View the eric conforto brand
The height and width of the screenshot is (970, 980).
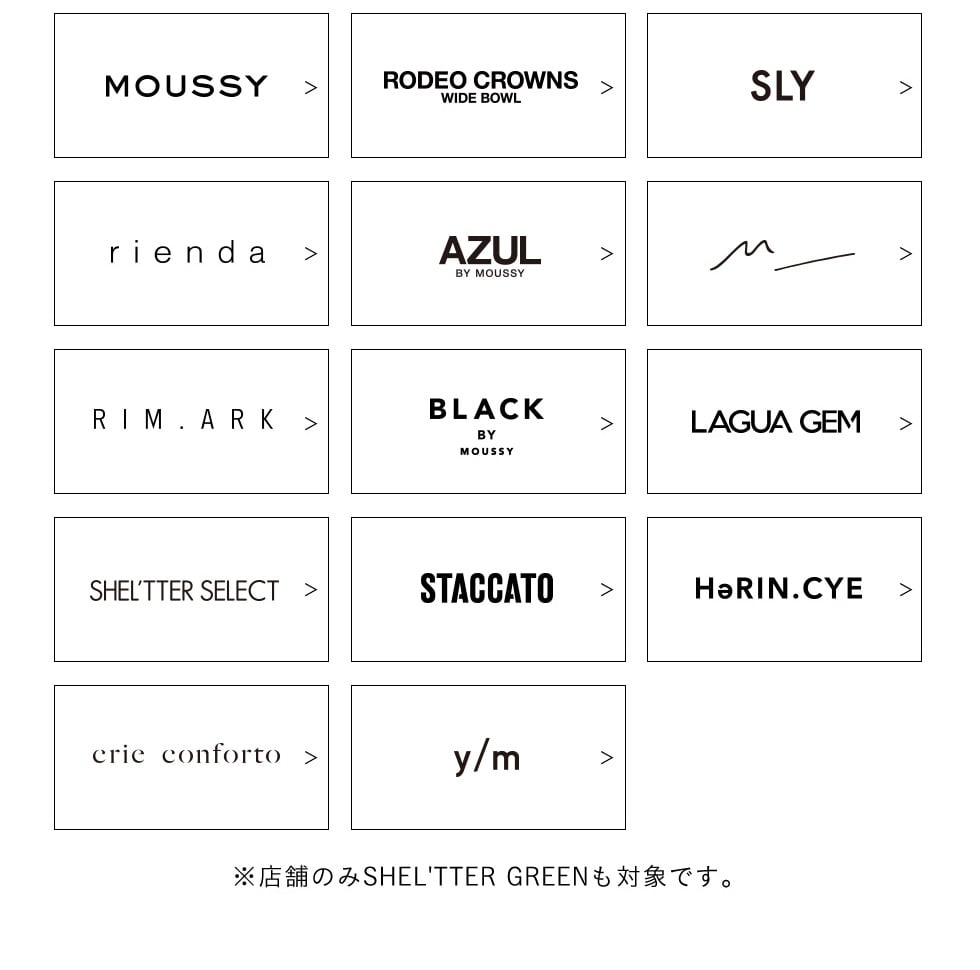[191, 758]
